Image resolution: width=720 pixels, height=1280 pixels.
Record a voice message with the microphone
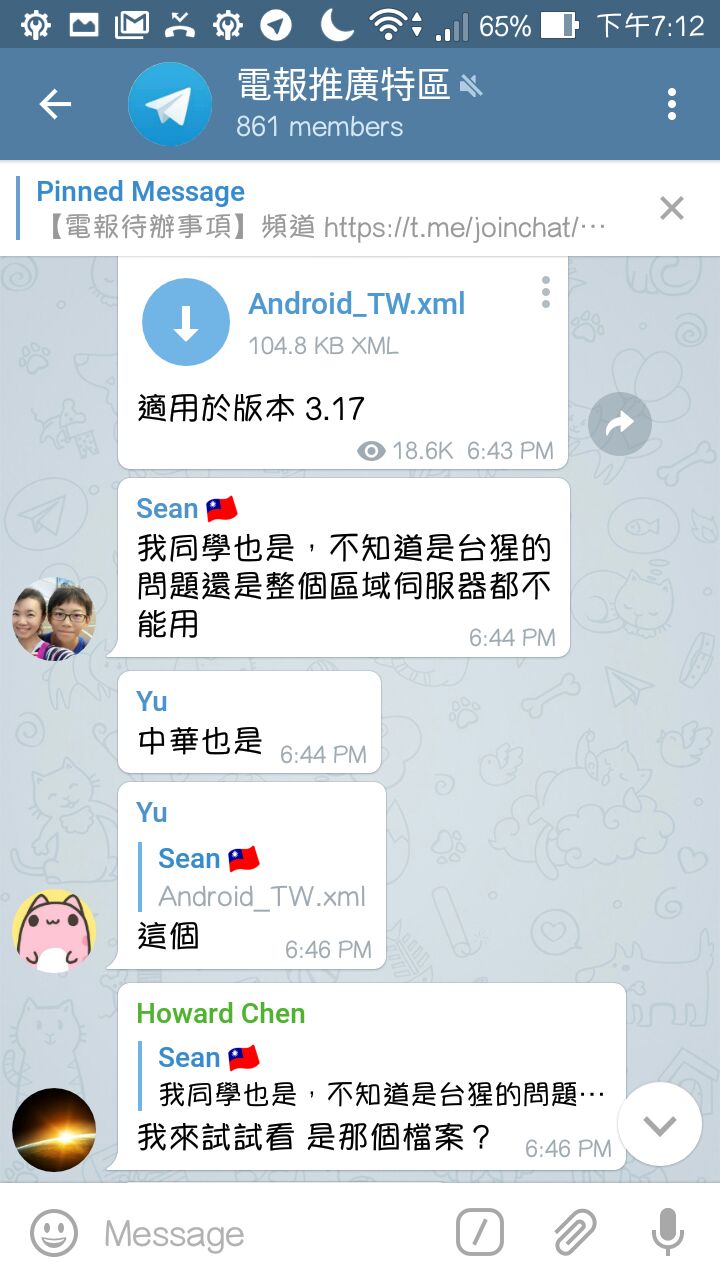click(667, 1233)
